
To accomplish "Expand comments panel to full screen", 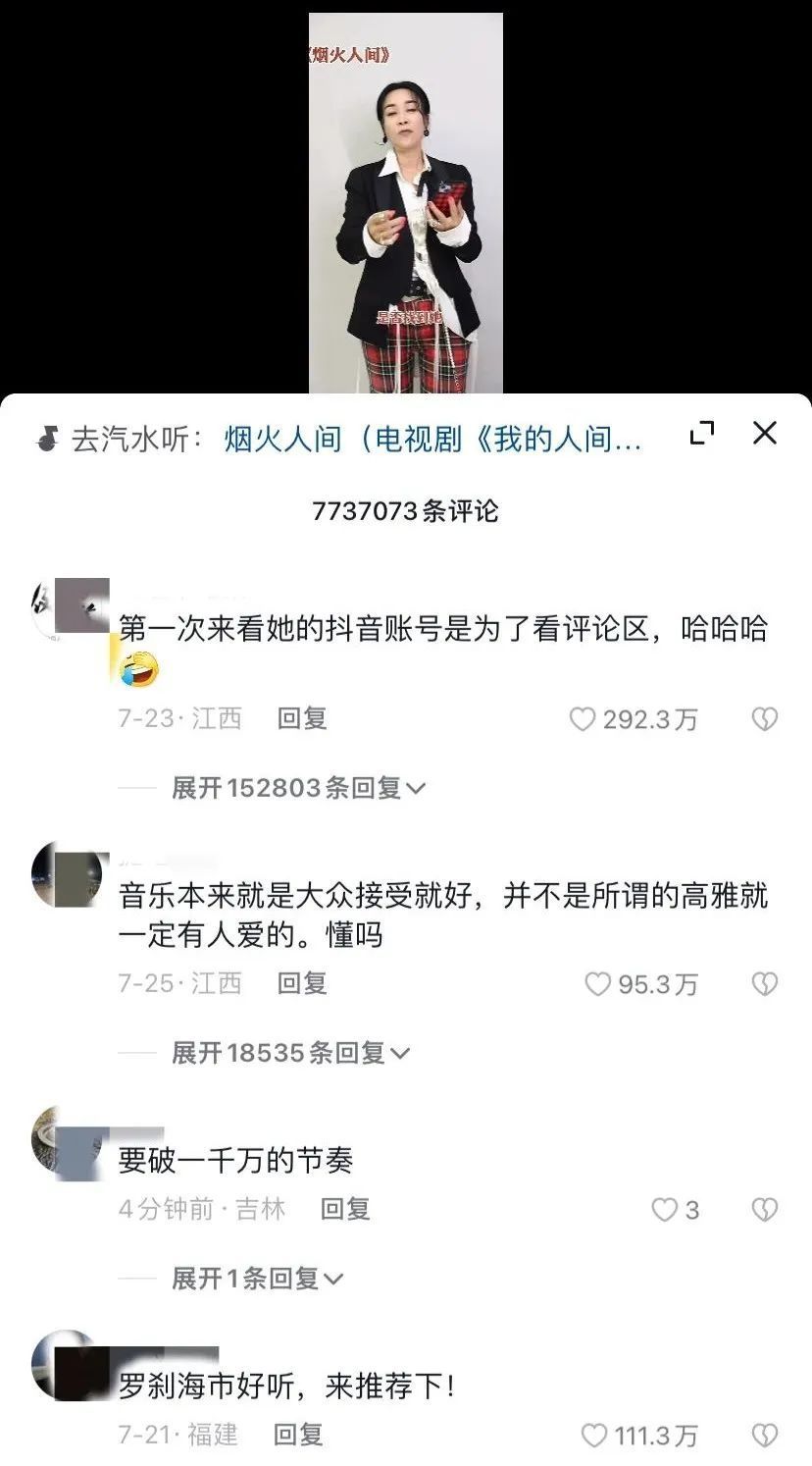I will [702, 433].
